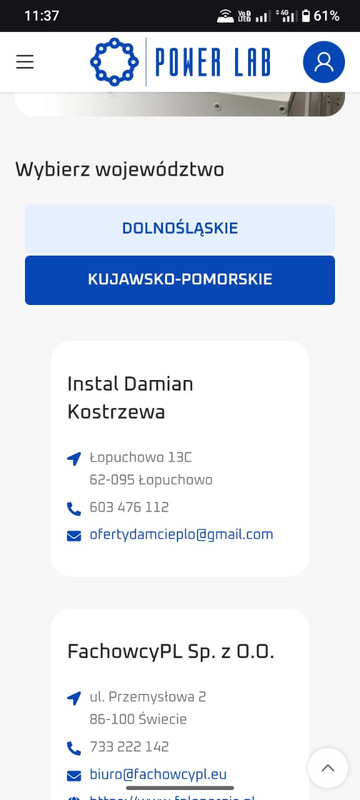Call Instal Damian Kostrzewa at 603 476 112
The height and width of the screenshot is (800, 360).
(129, 508)
